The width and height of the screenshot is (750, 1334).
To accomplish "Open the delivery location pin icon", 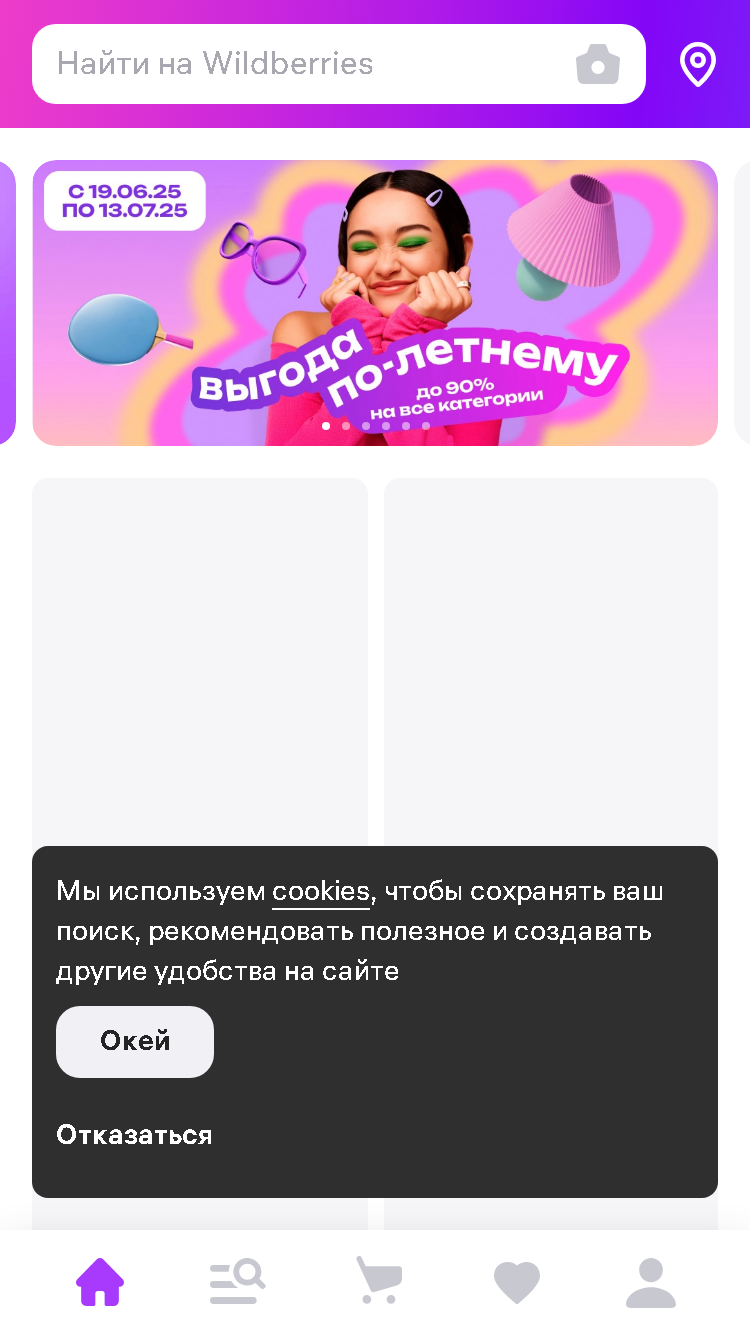I will (x=697, y=64).
